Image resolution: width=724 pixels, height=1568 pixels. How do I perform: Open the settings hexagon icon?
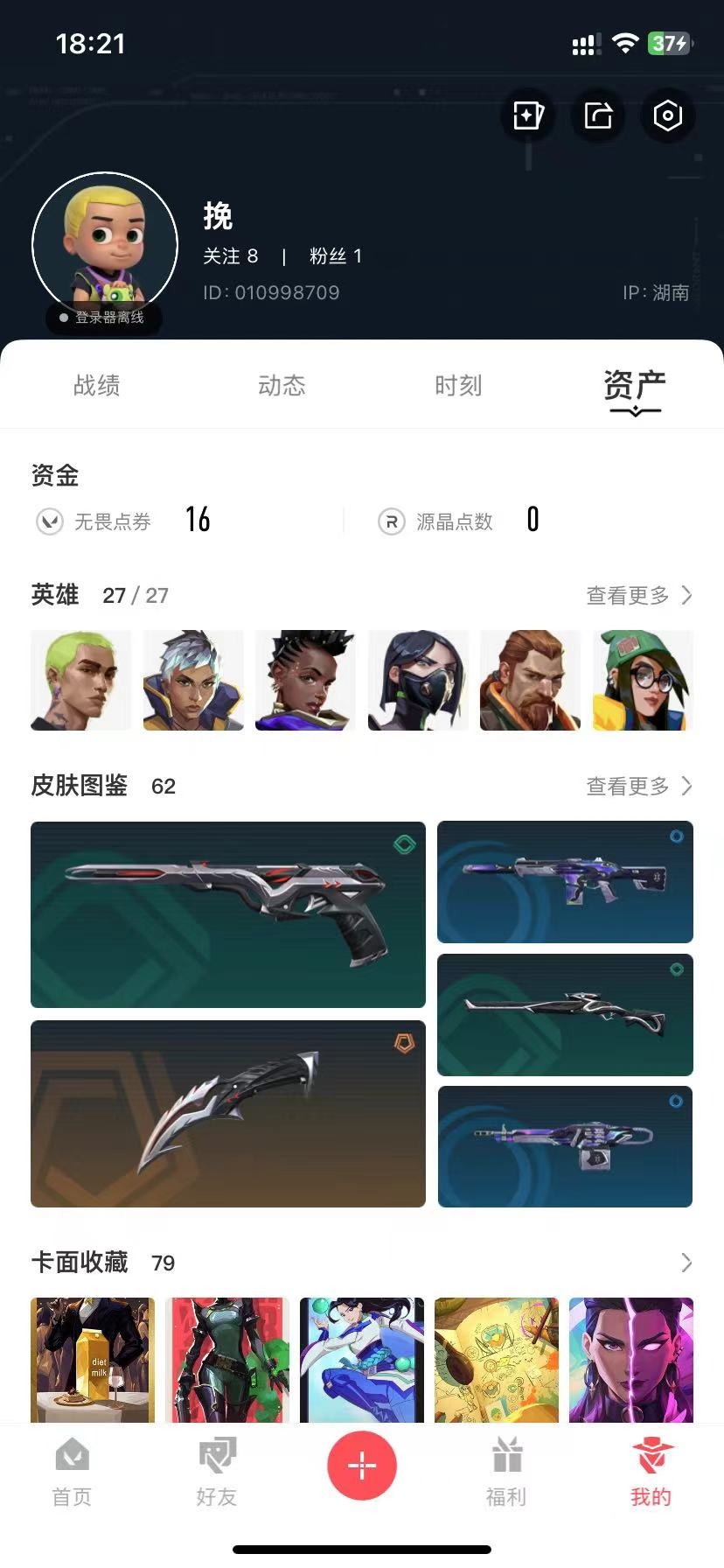[667, 115]
